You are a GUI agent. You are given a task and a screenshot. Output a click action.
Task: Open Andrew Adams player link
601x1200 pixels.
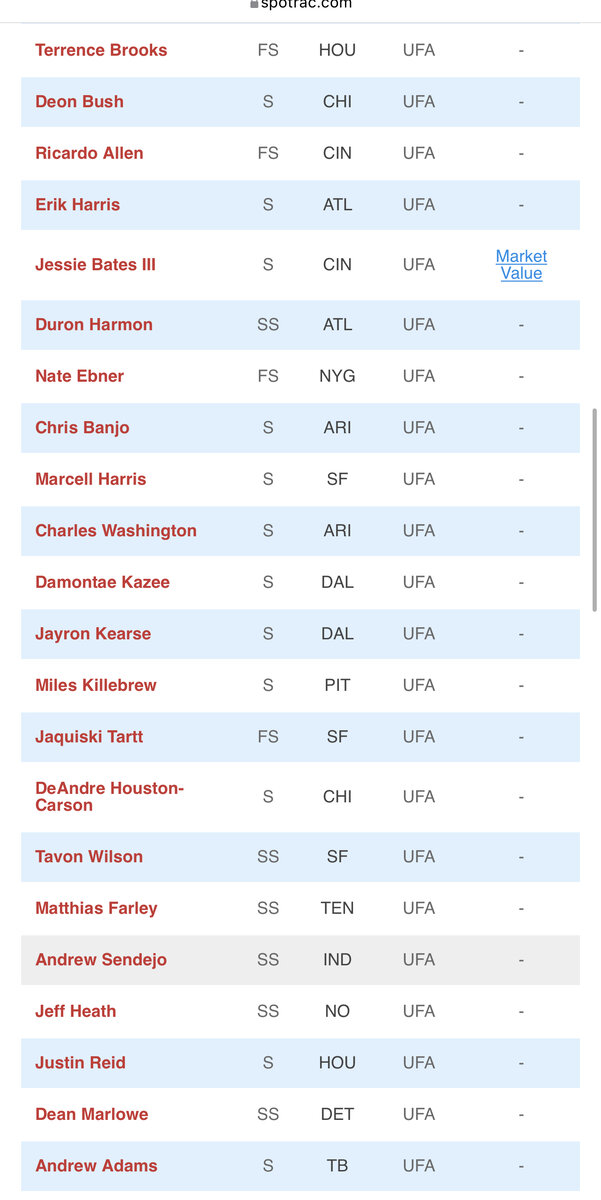[96, 1166]
